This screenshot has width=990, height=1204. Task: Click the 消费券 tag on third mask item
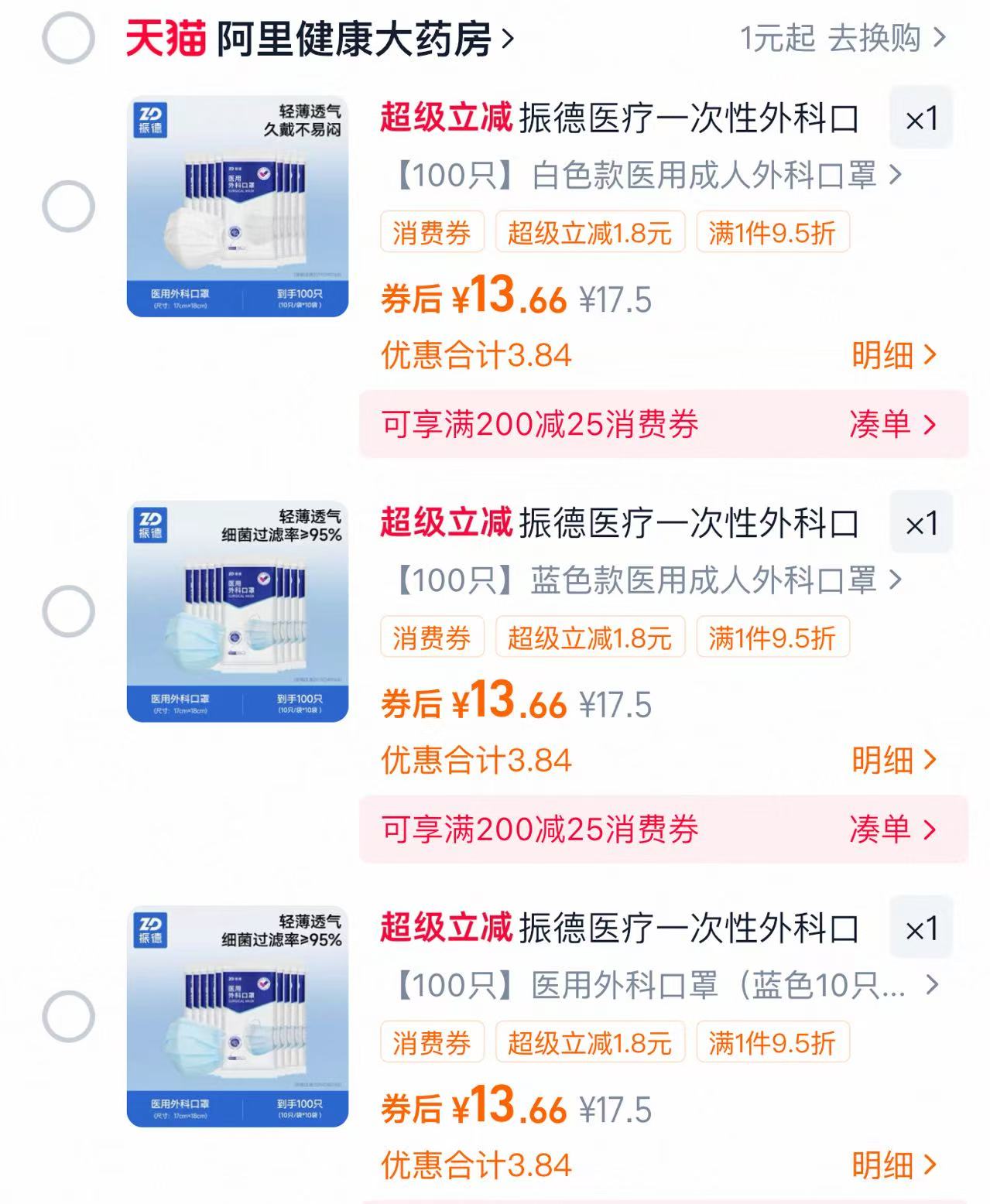point(432,1044)
